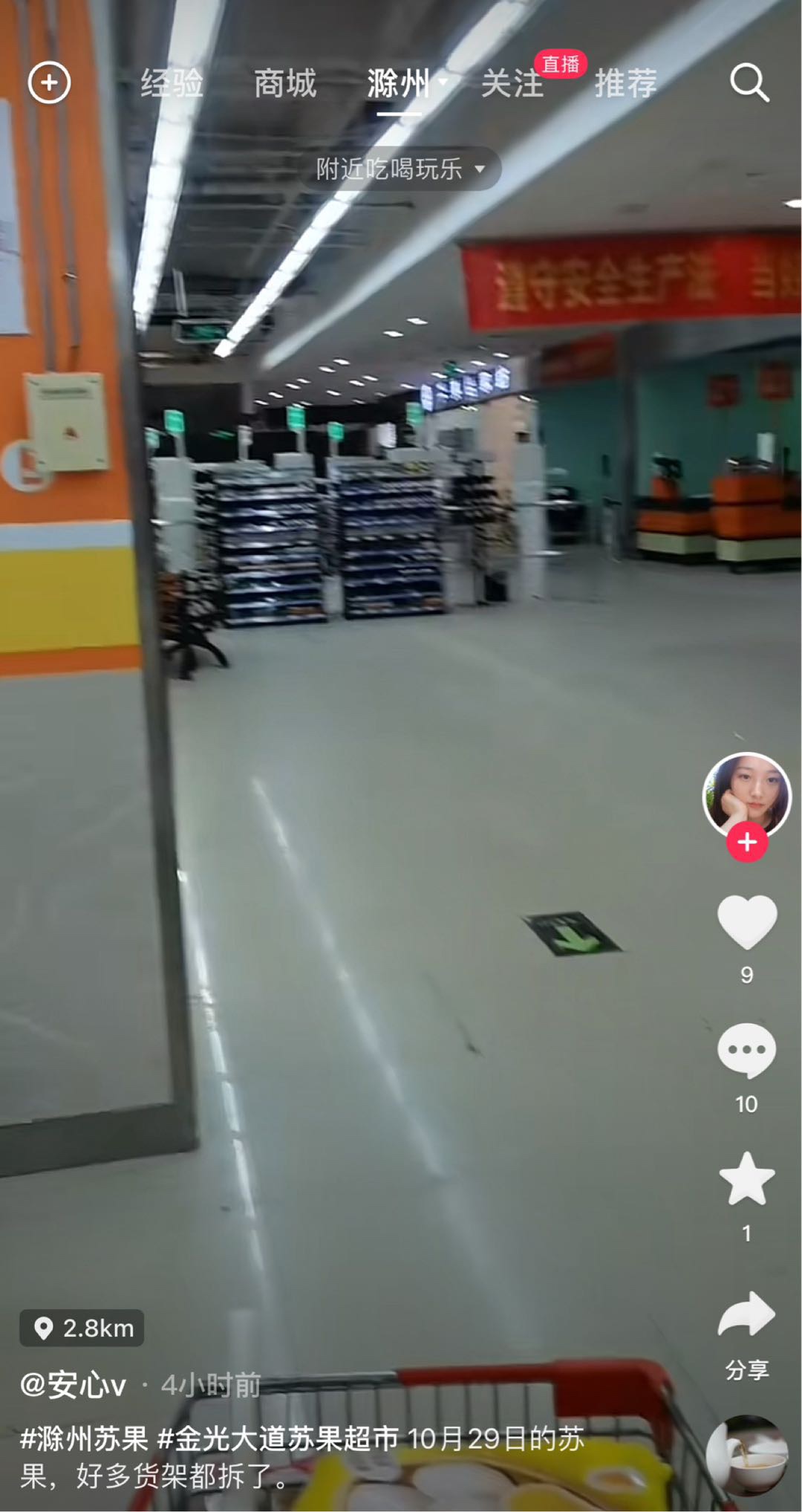Share this video
The width and height of the screenshot is (802, 1512).
[746, 1317]
